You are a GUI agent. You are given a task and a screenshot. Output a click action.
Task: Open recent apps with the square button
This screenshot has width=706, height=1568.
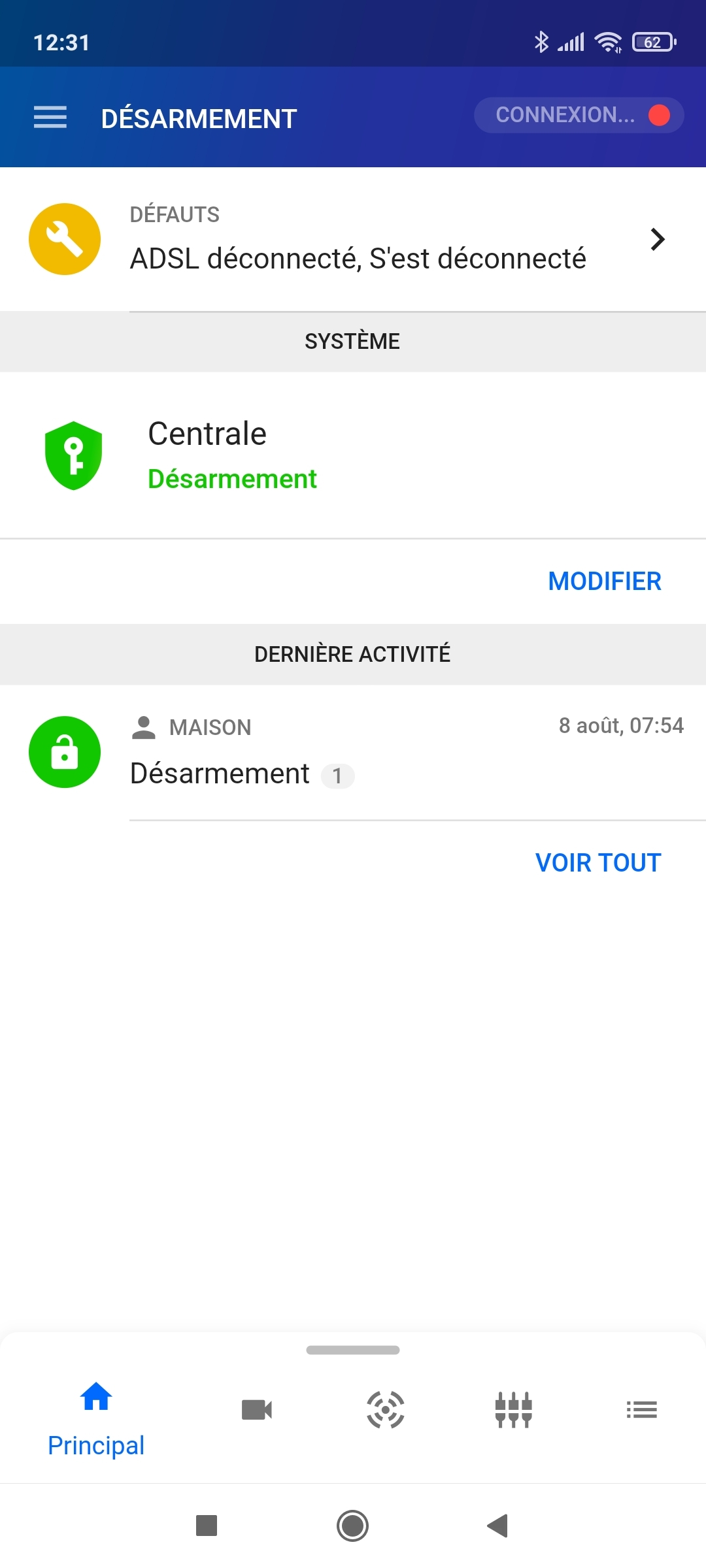(x=207, y=1526)
